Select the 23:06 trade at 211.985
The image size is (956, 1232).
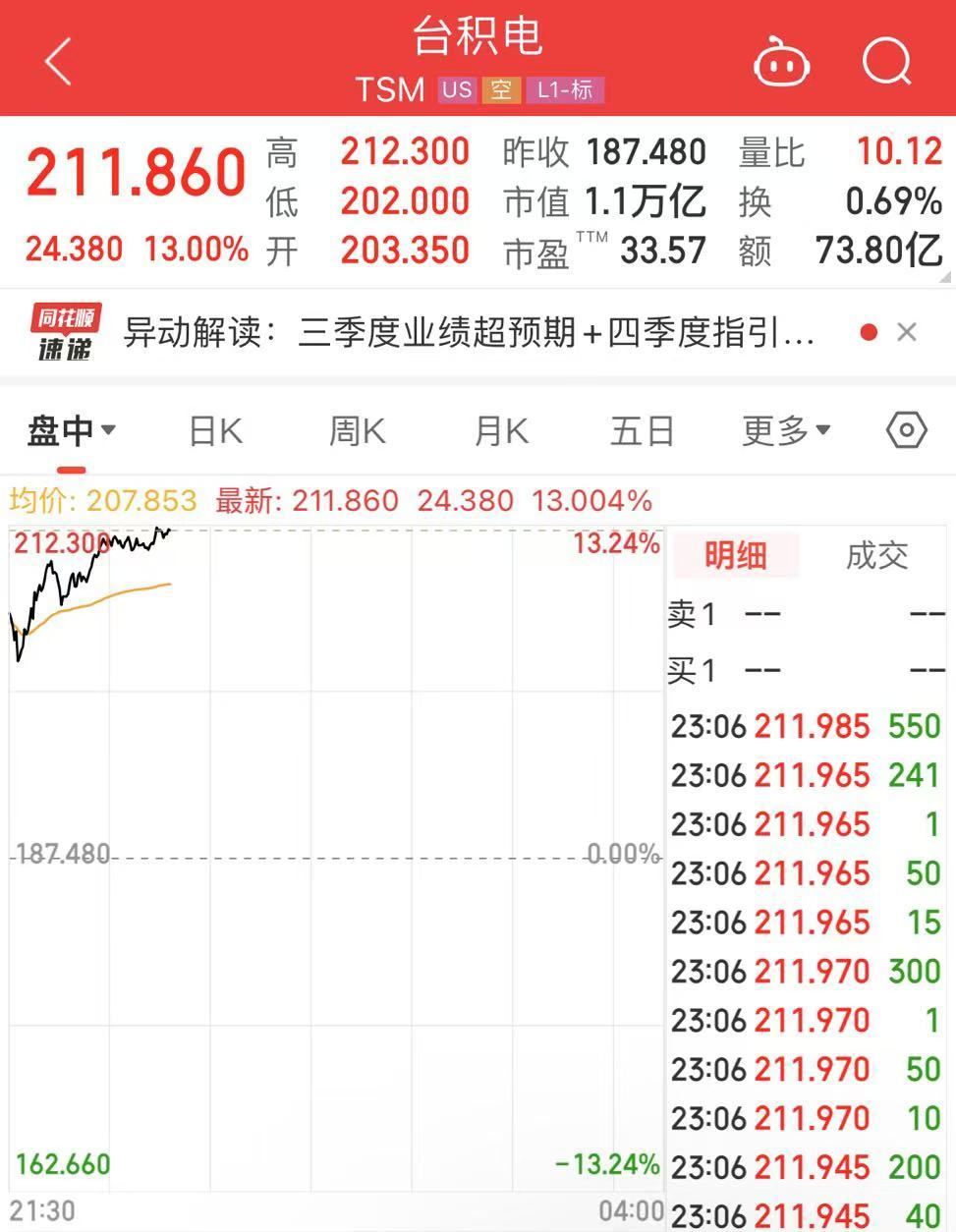tap(806, 726)
